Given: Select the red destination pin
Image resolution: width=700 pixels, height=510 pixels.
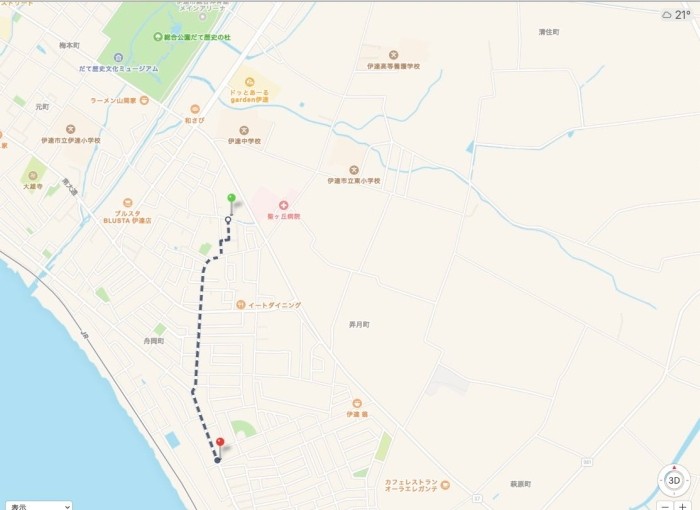Looking at the screenshot, I should click(220, 441).
